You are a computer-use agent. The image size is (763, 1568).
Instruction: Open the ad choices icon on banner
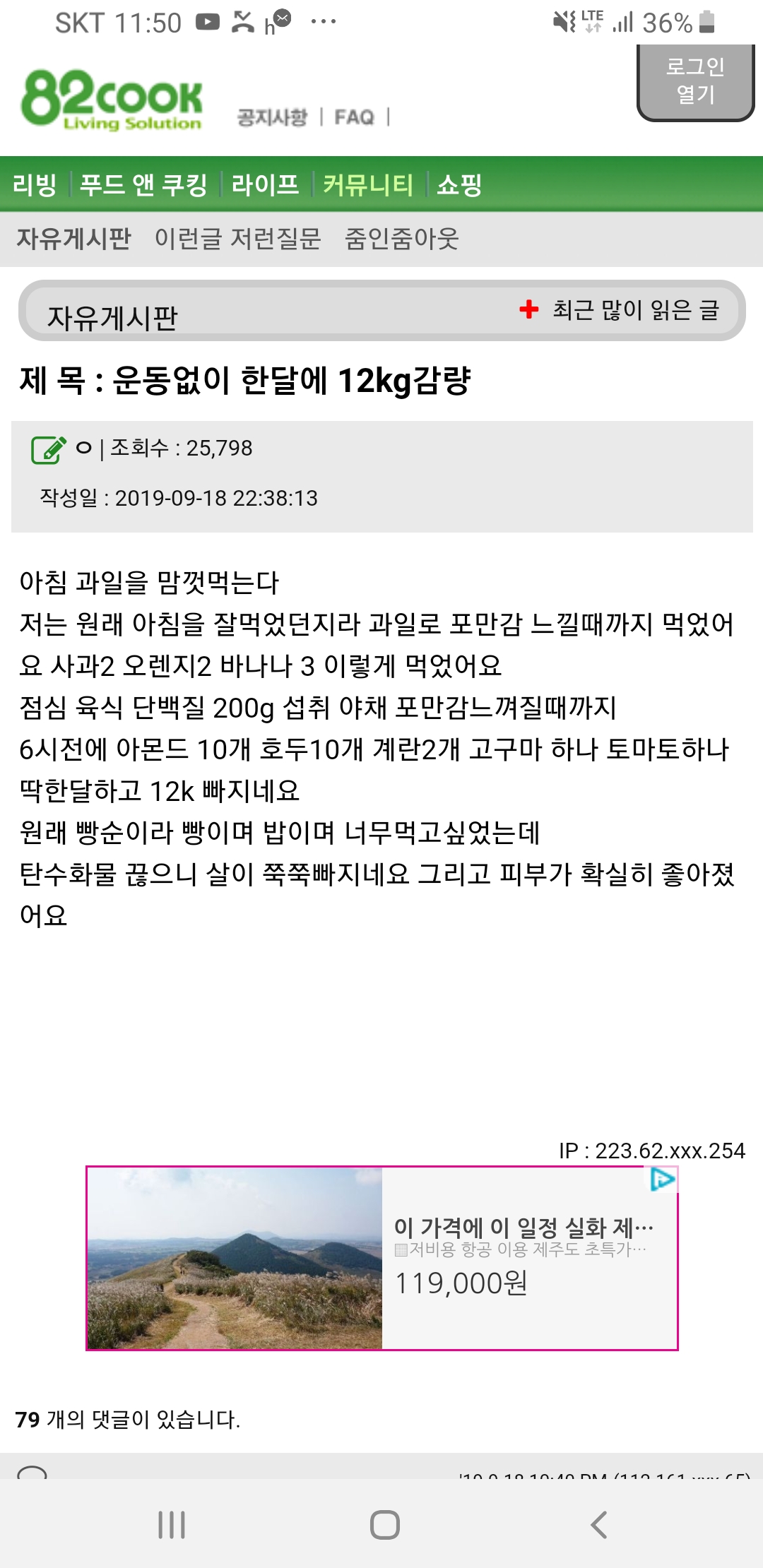coord(662,1180)
